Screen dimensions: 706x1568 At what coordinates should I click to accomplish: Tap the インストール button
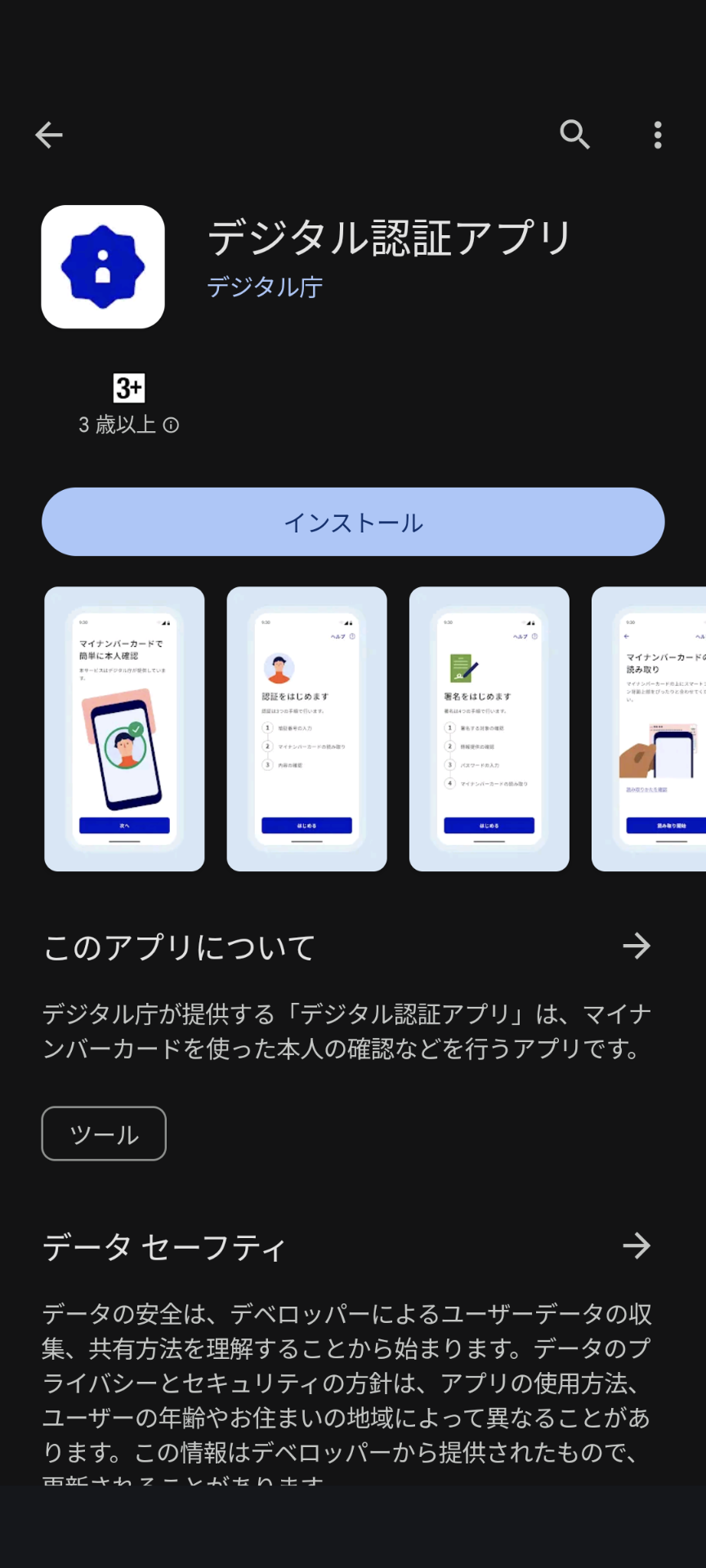coord(353,522)
